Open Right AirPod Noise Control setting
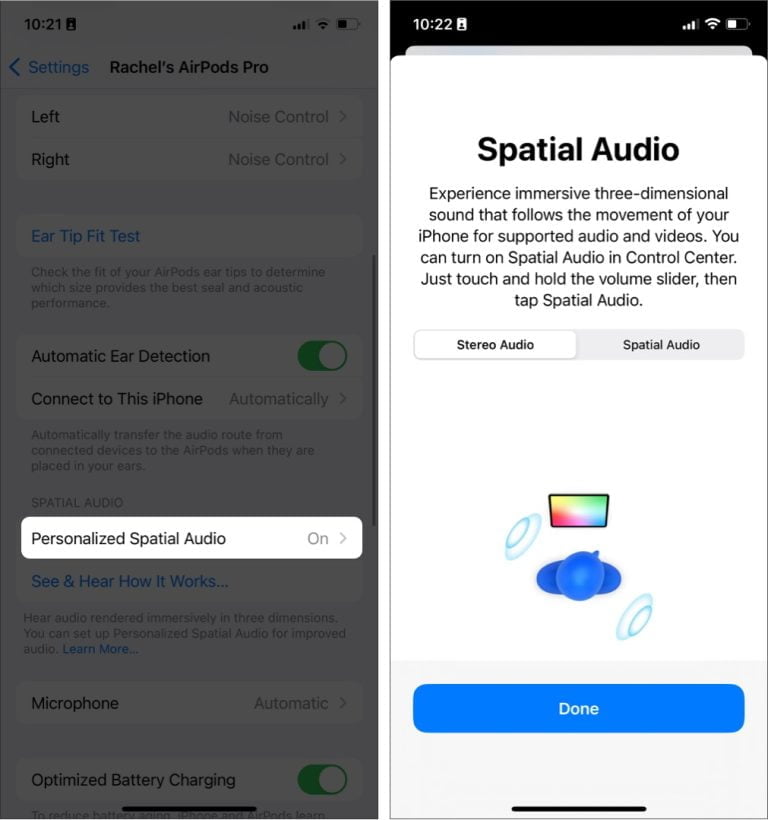Image resolution: width=768 pixels, height=820 pixels. click(x=190, y=159)
